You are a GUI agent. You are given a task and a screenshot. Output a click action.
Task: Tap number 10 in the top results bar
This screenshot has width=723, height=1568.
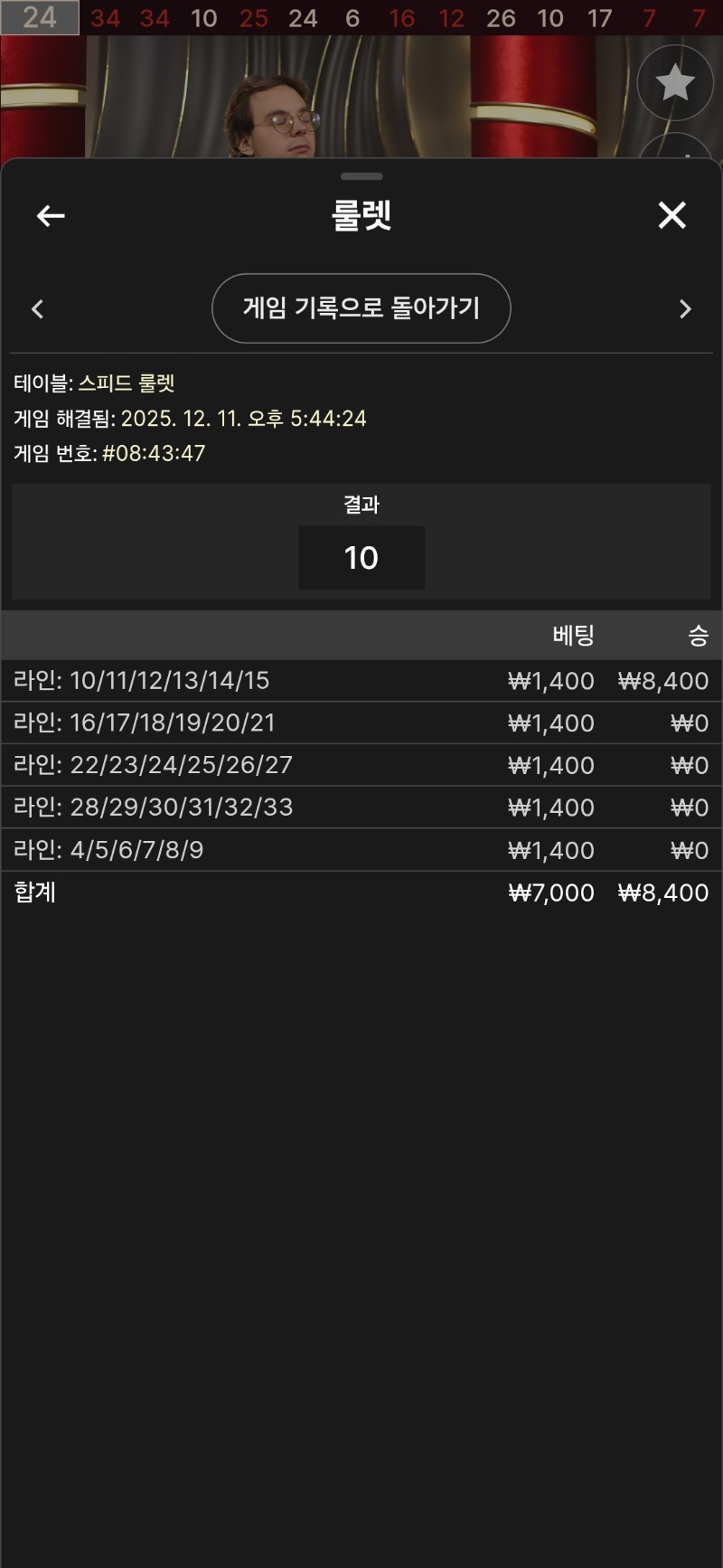[x=204, y=18]
